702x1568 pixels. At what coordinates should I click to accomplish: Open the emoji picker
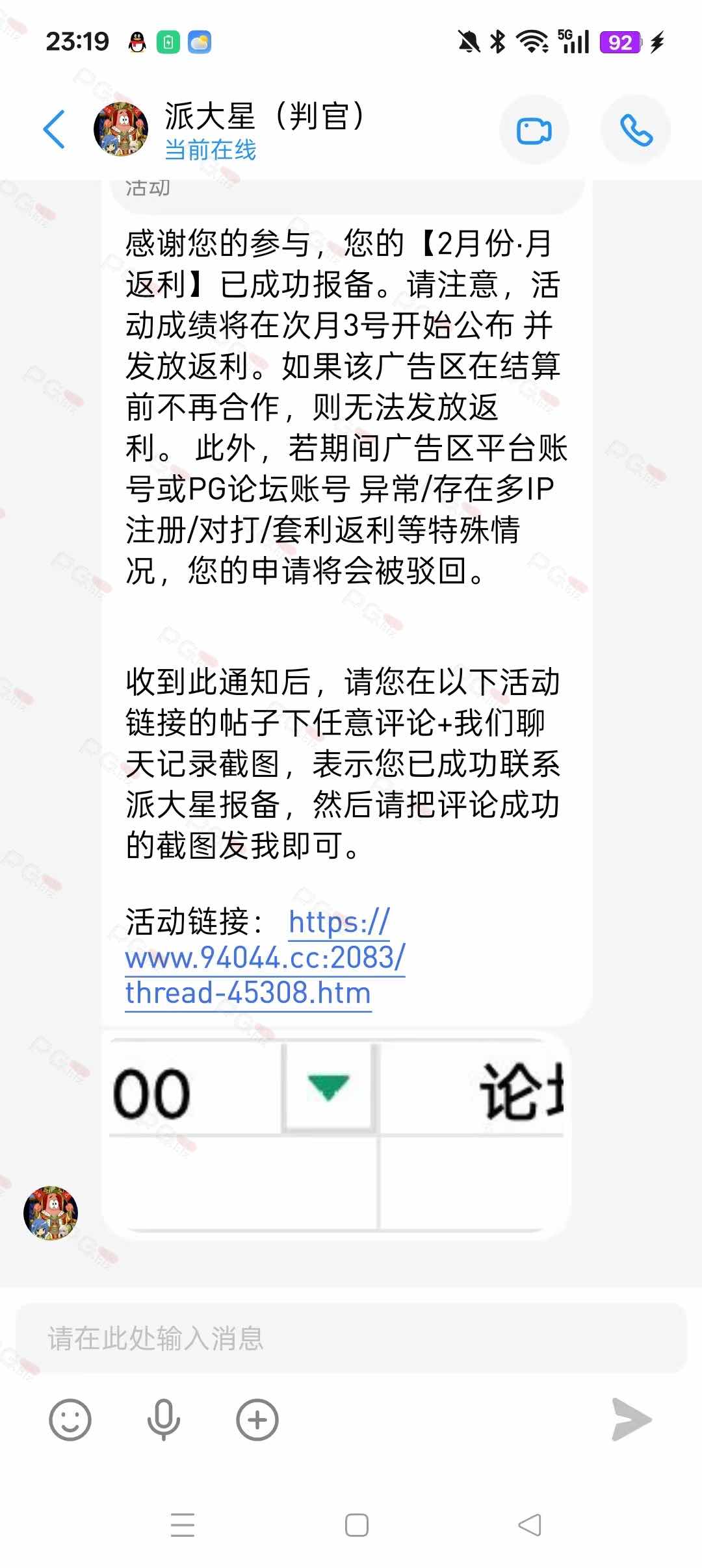(x=70, y=1420)
